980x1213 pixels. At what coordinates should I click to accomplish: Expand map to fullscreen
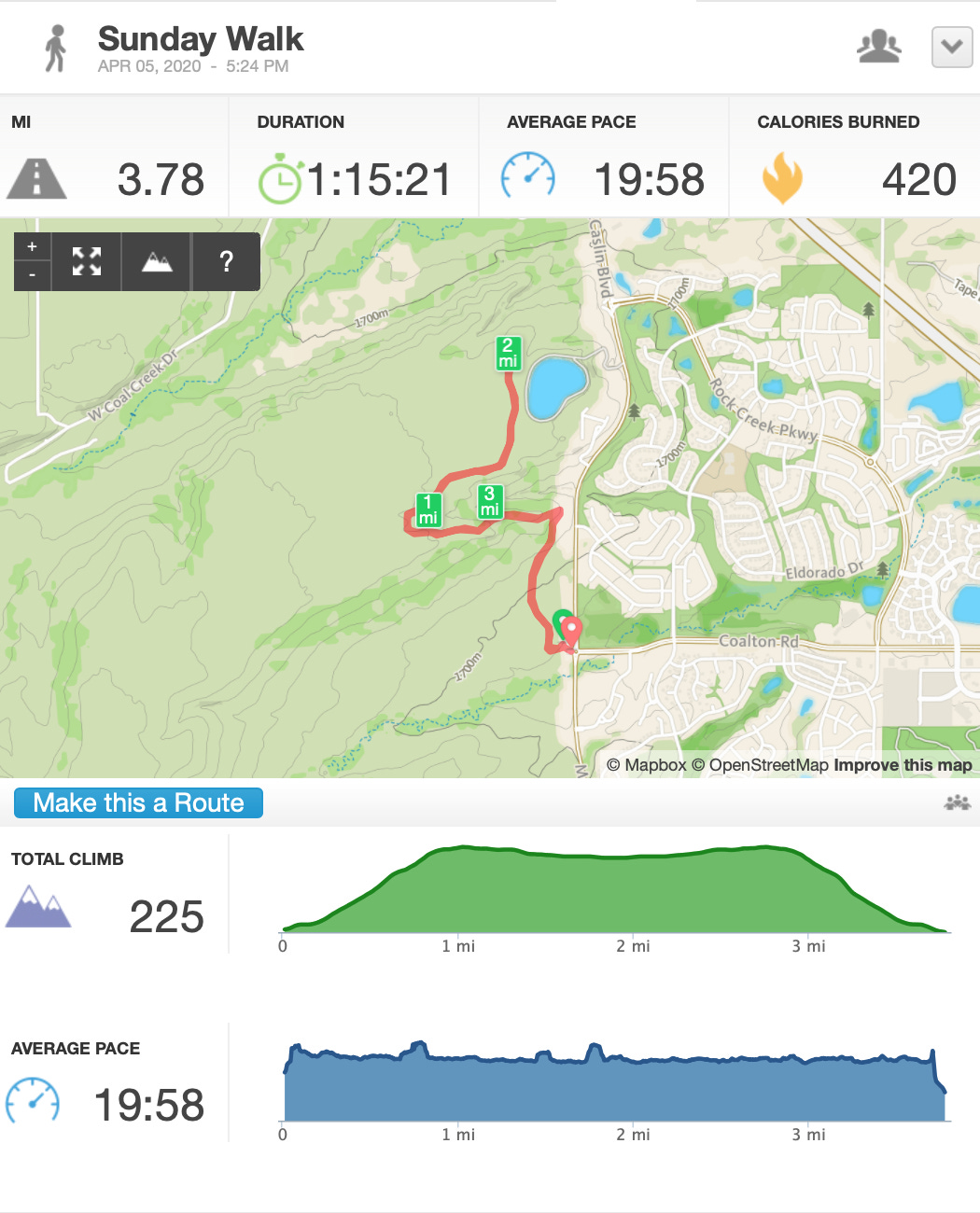click(x=87, y=261)
